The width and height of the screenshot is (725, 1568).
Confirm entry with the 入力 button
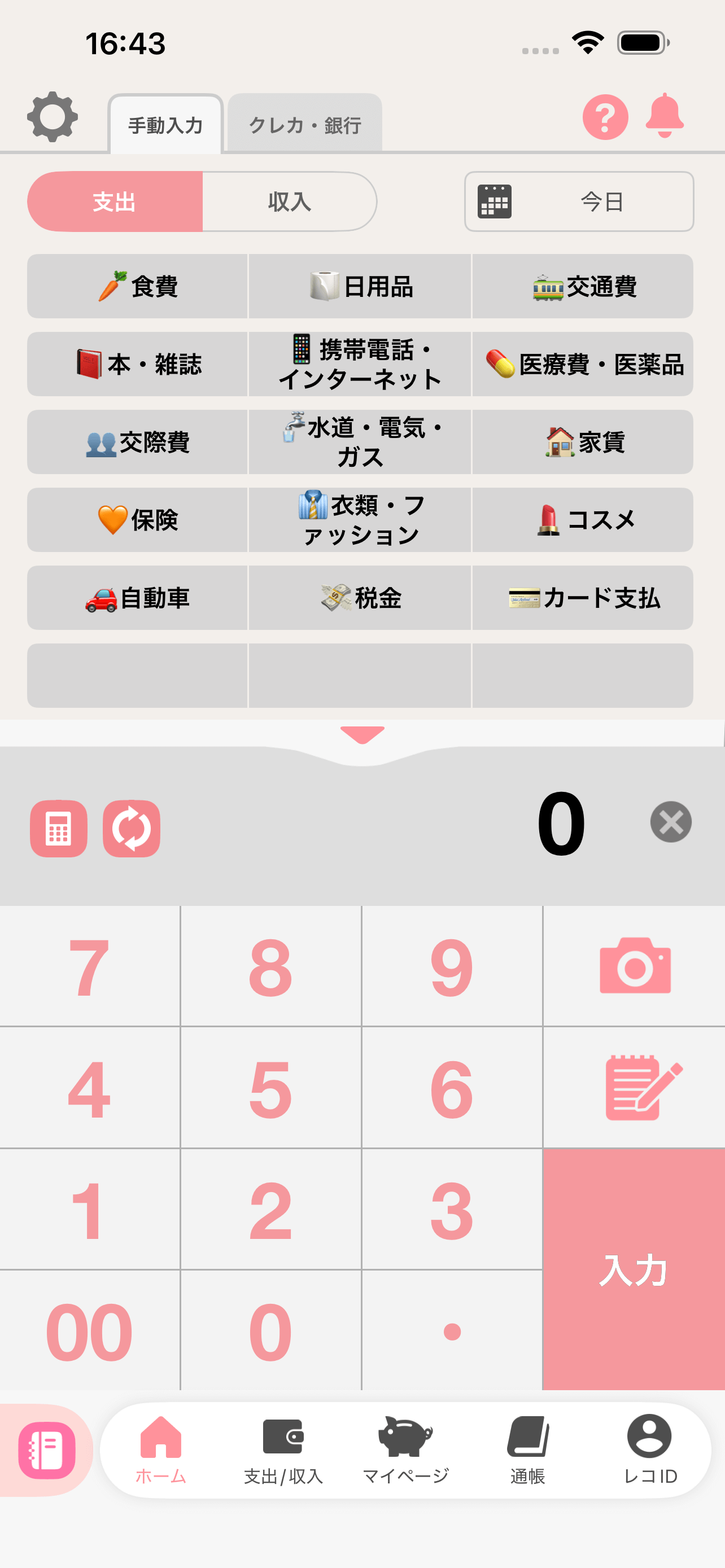click(x=634, y=1269)
